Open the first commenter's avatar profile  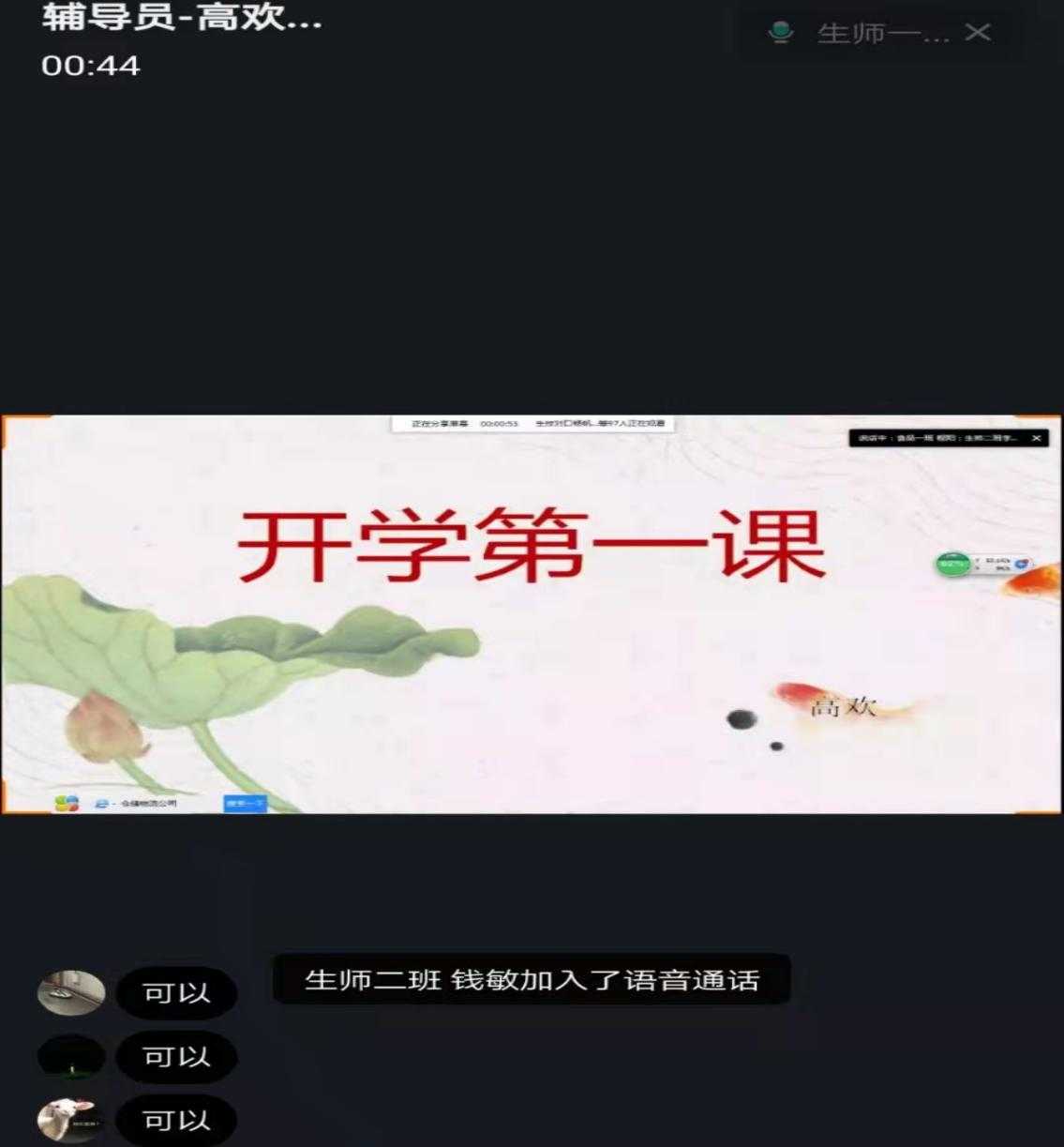click(71, 992)
